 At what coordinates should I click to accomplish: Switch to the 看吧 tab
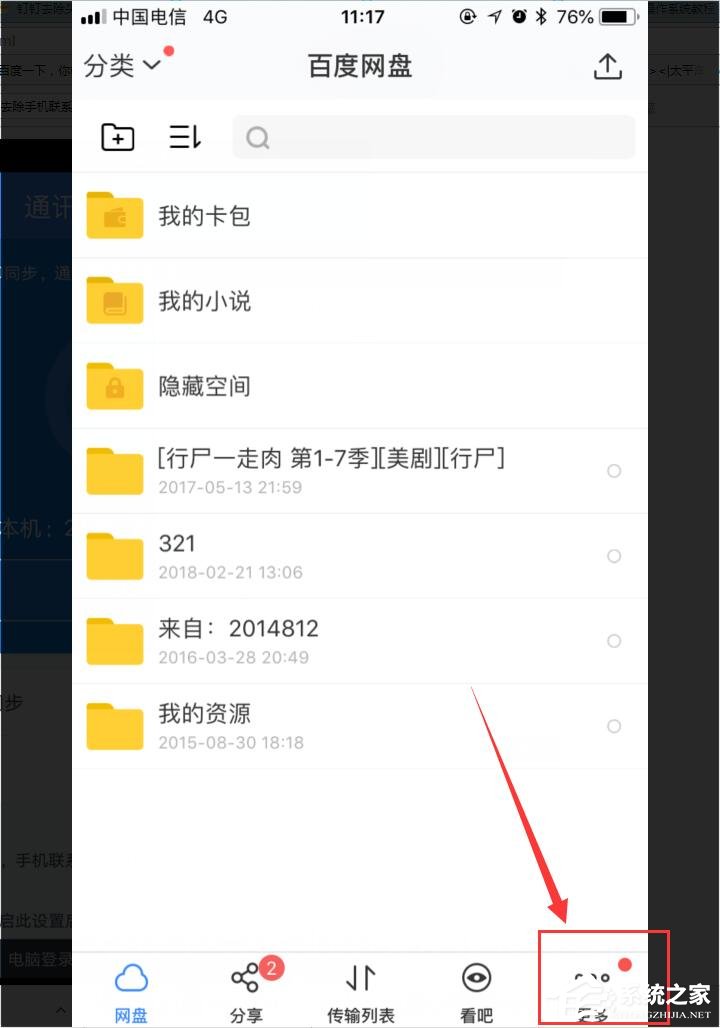(x=476, y=990)
